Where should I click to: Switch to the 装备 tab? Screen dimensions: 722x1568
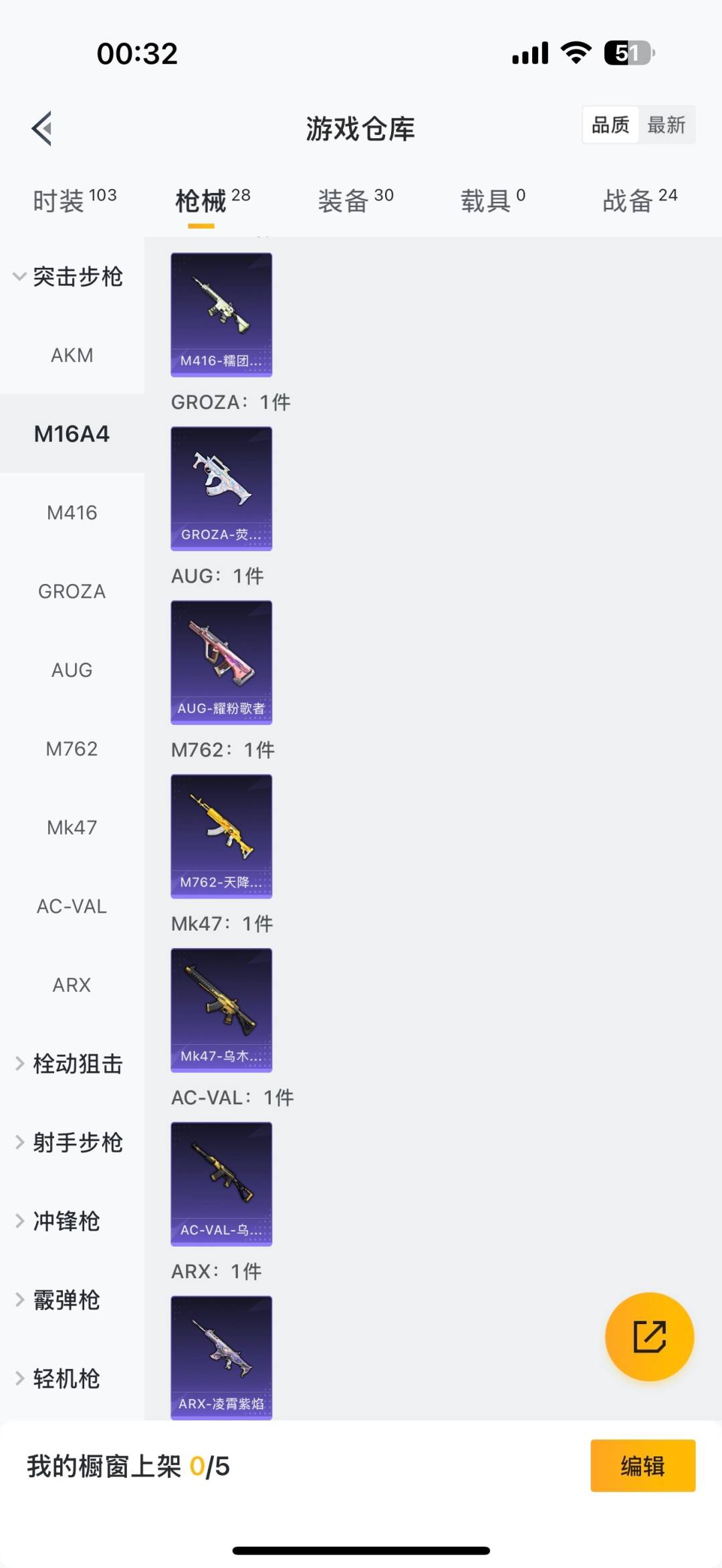coord(355,200)
